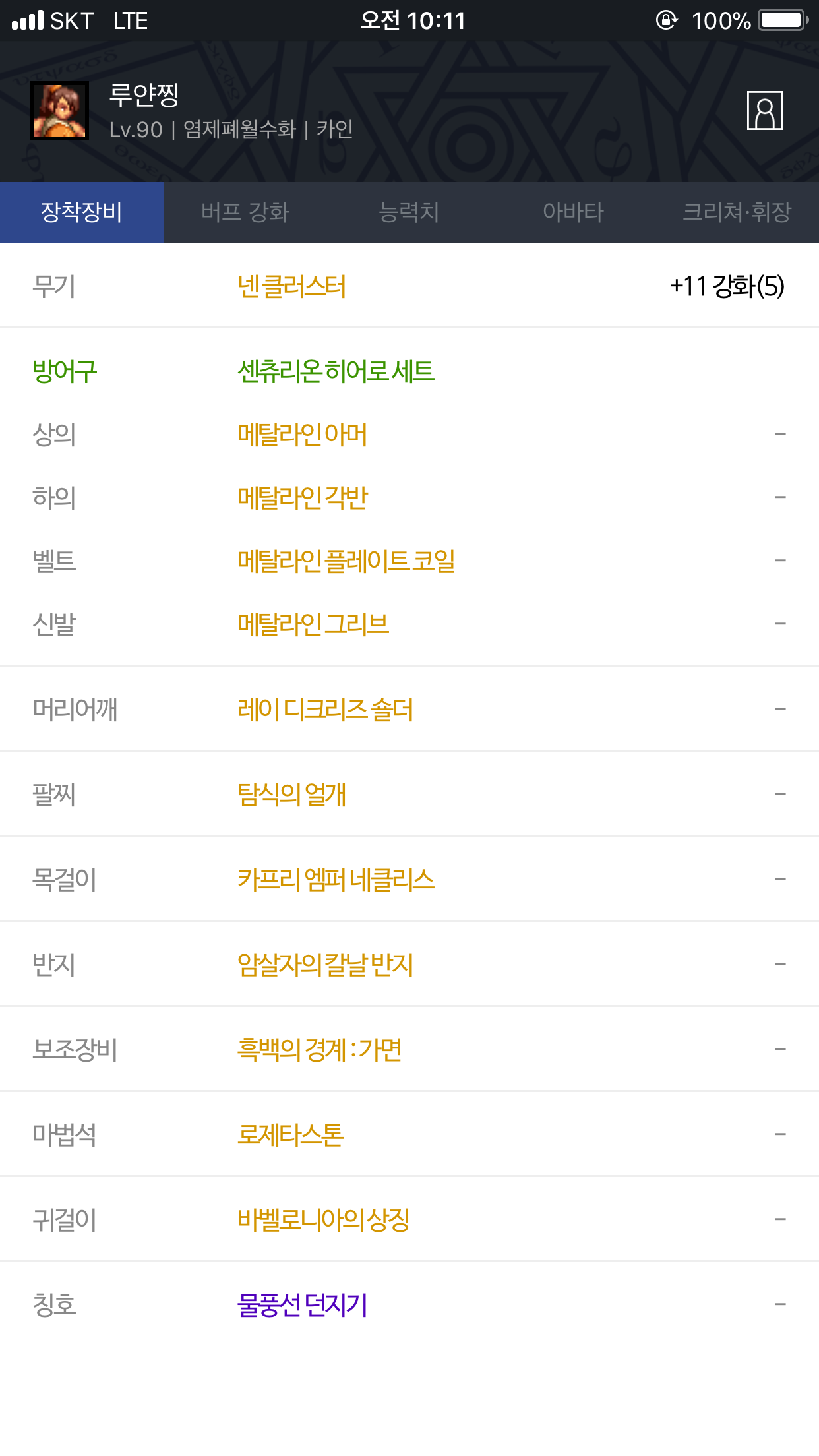Open necklace 카프리 엠퍼 네클리스

pyautogui.click(x=336, y=880)
